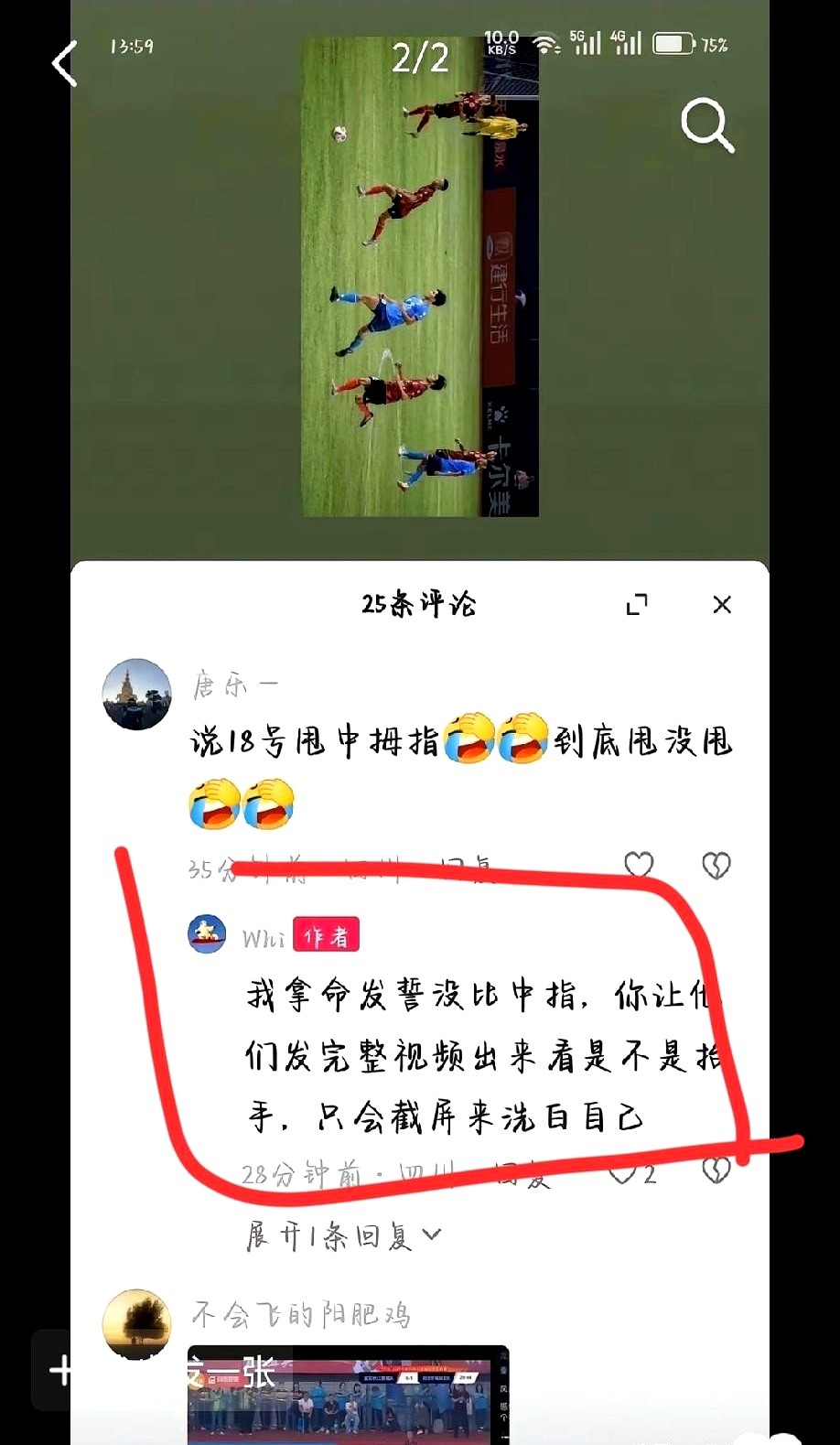Dislike 唐乐一's comment with the broken heart
This screenshot has width=840, height=1445.
pos(716,865)
